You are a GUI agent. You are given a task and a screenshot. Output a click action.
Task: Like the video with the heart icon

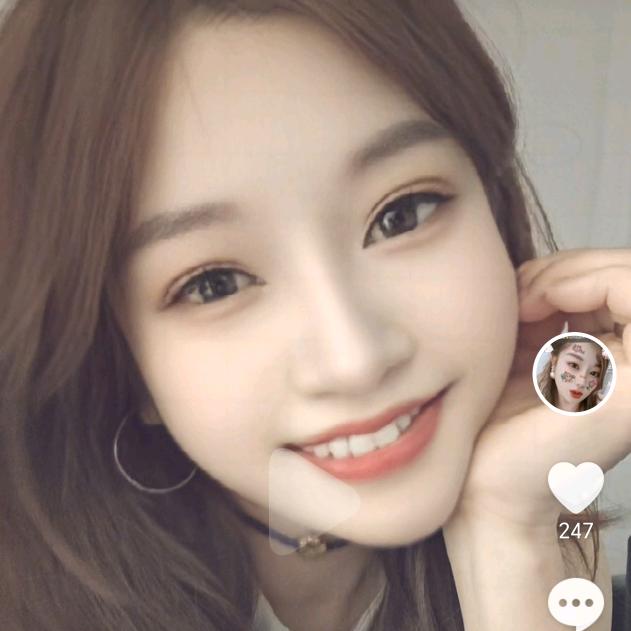(x=576, y=487)
